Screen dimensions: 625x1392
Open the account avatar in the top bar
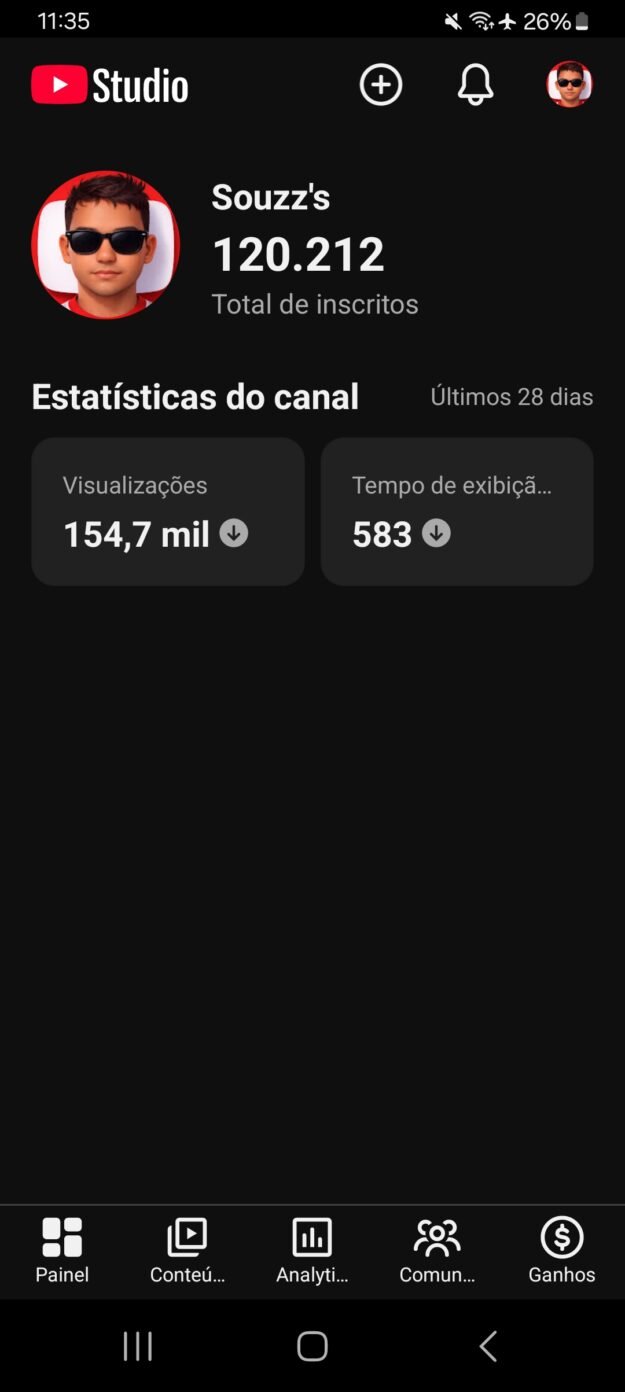[x=569, y=84]
